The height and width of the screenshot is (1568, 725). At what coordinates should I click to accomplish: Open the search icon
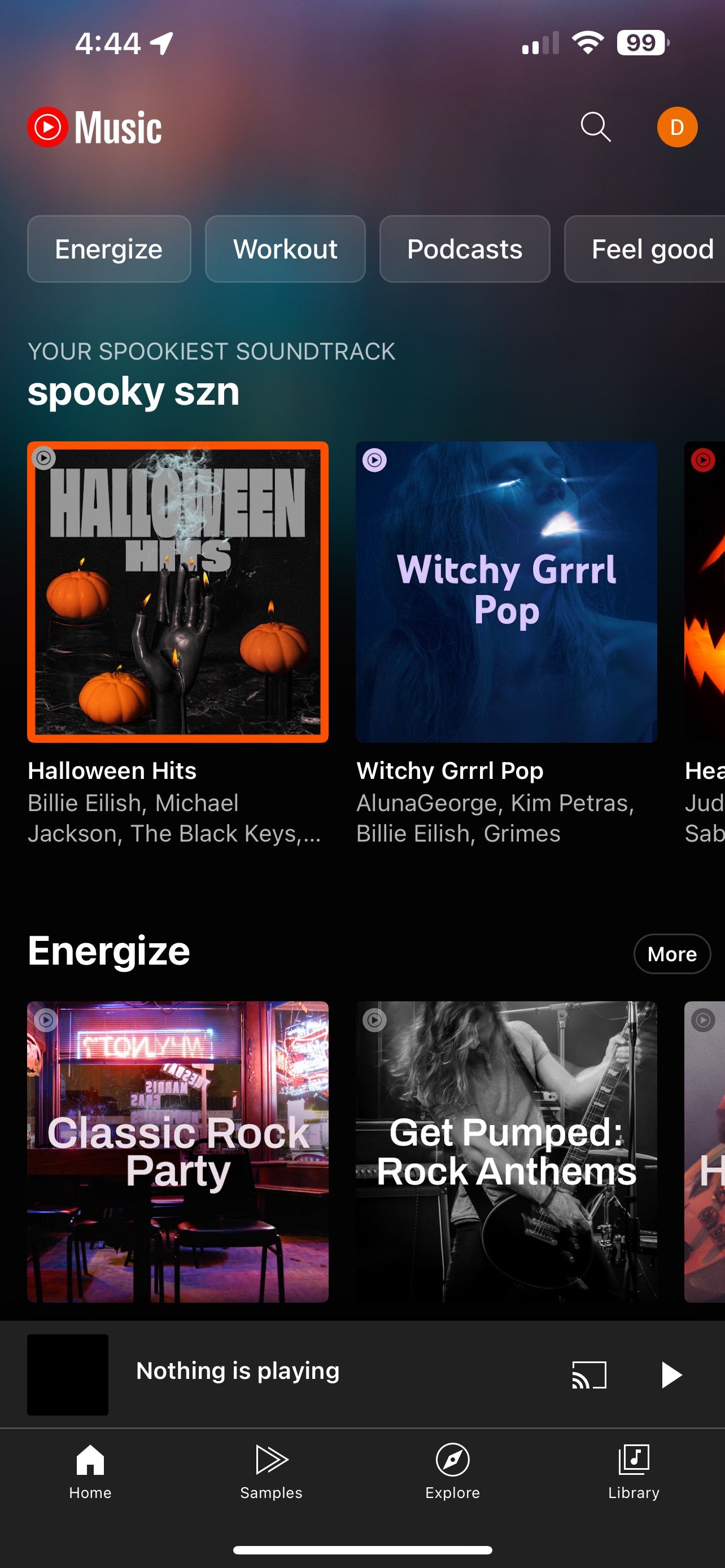[595, 127]
